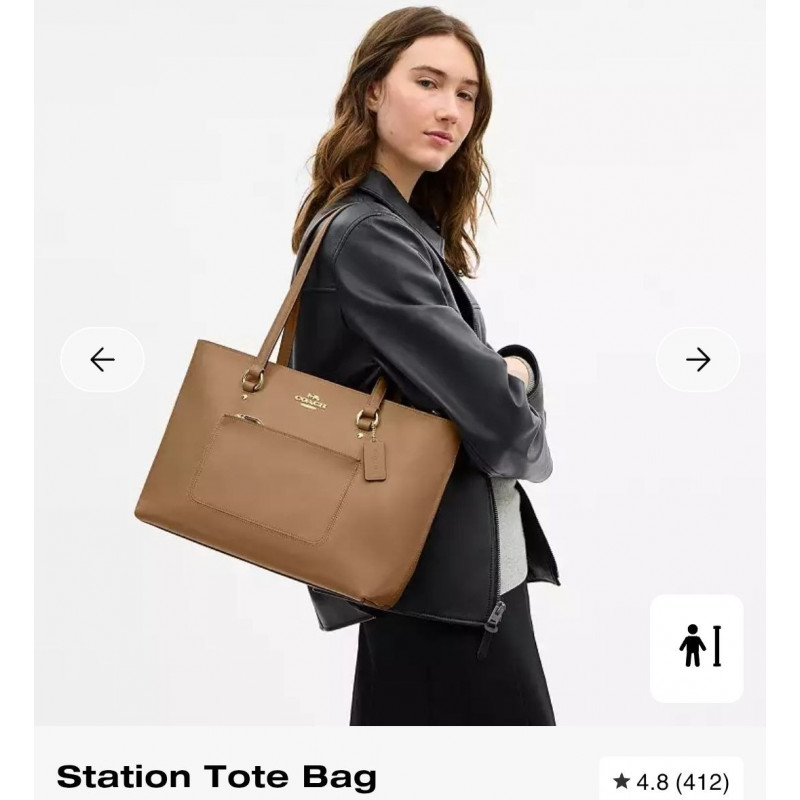Show the next product photo
This screenshot has height=800, width=800.
click(x=698, y=359)
